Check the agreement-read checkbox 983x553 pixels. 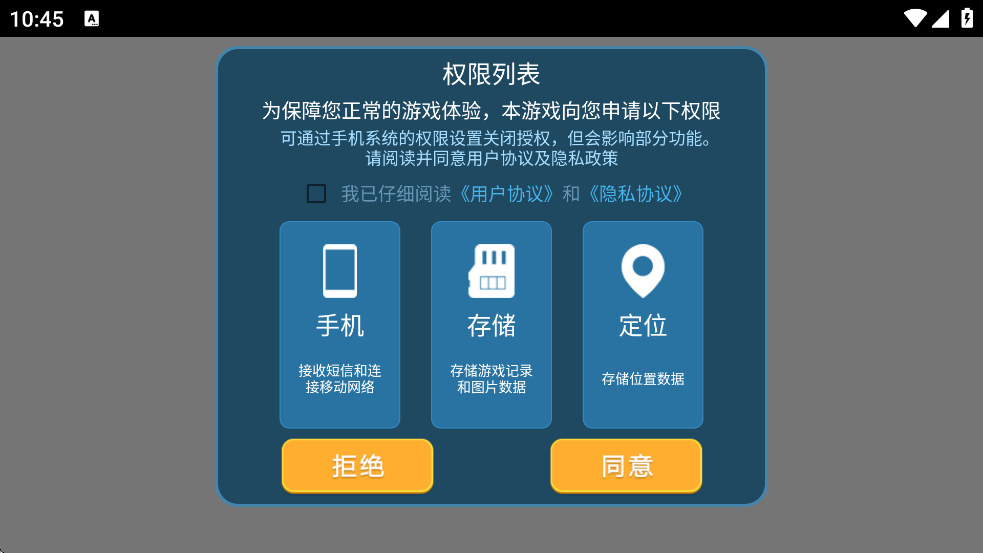click(316, 194)
